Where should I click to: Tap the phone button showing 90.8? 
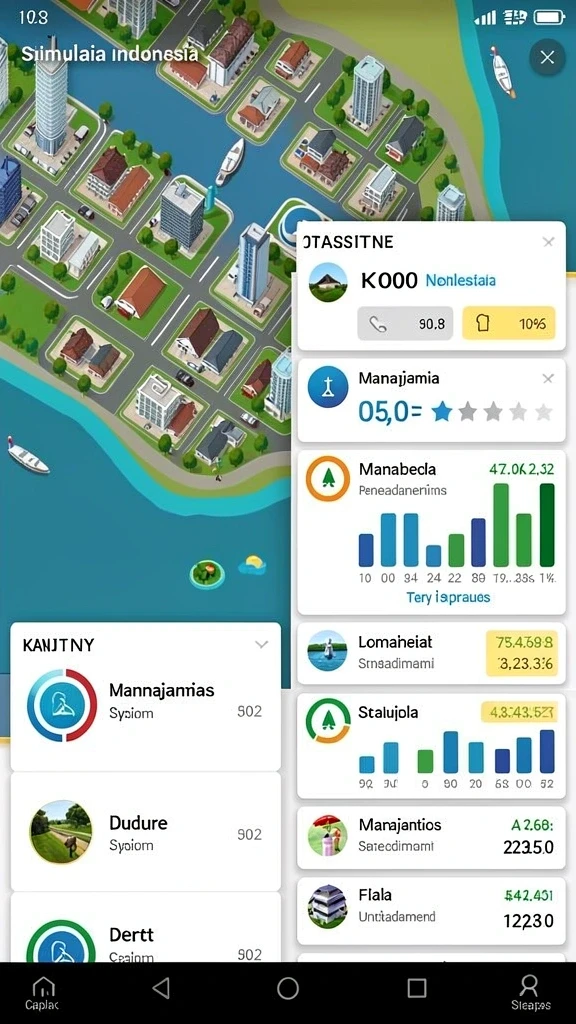tap(405, 323)
